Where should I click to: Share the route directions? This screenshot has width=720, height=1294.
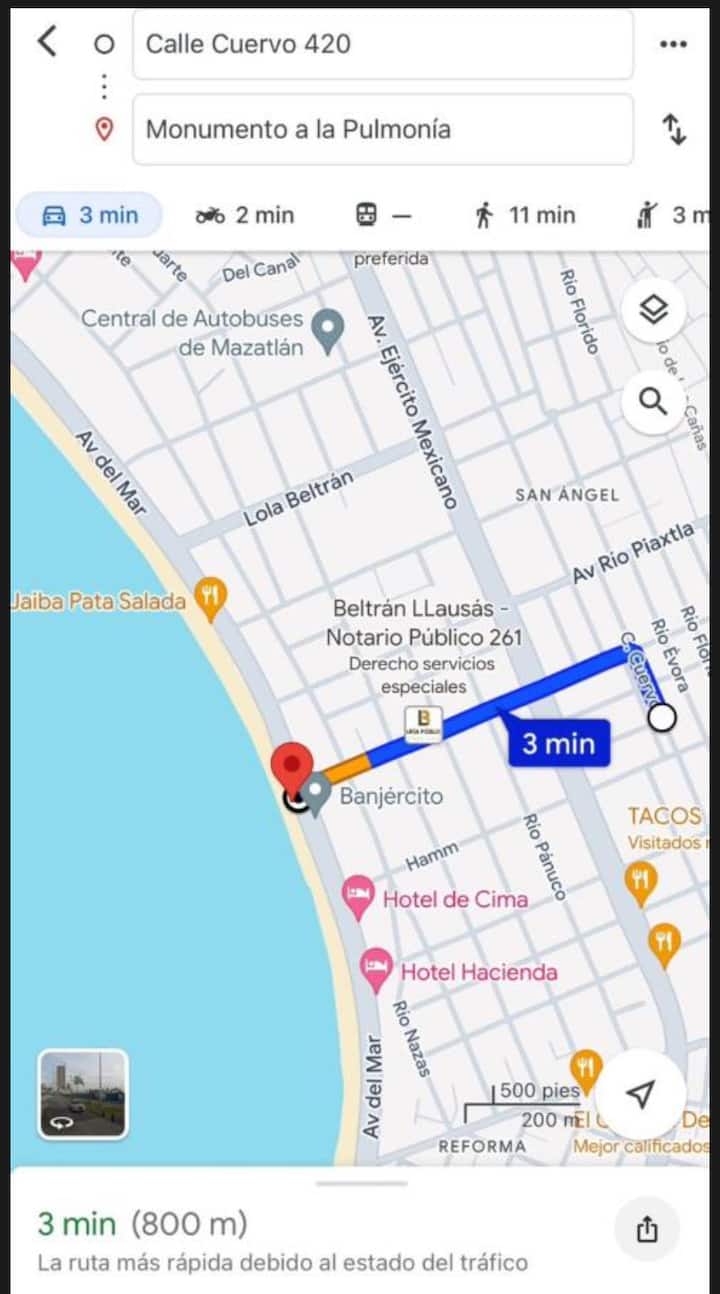pos(647,1229)
